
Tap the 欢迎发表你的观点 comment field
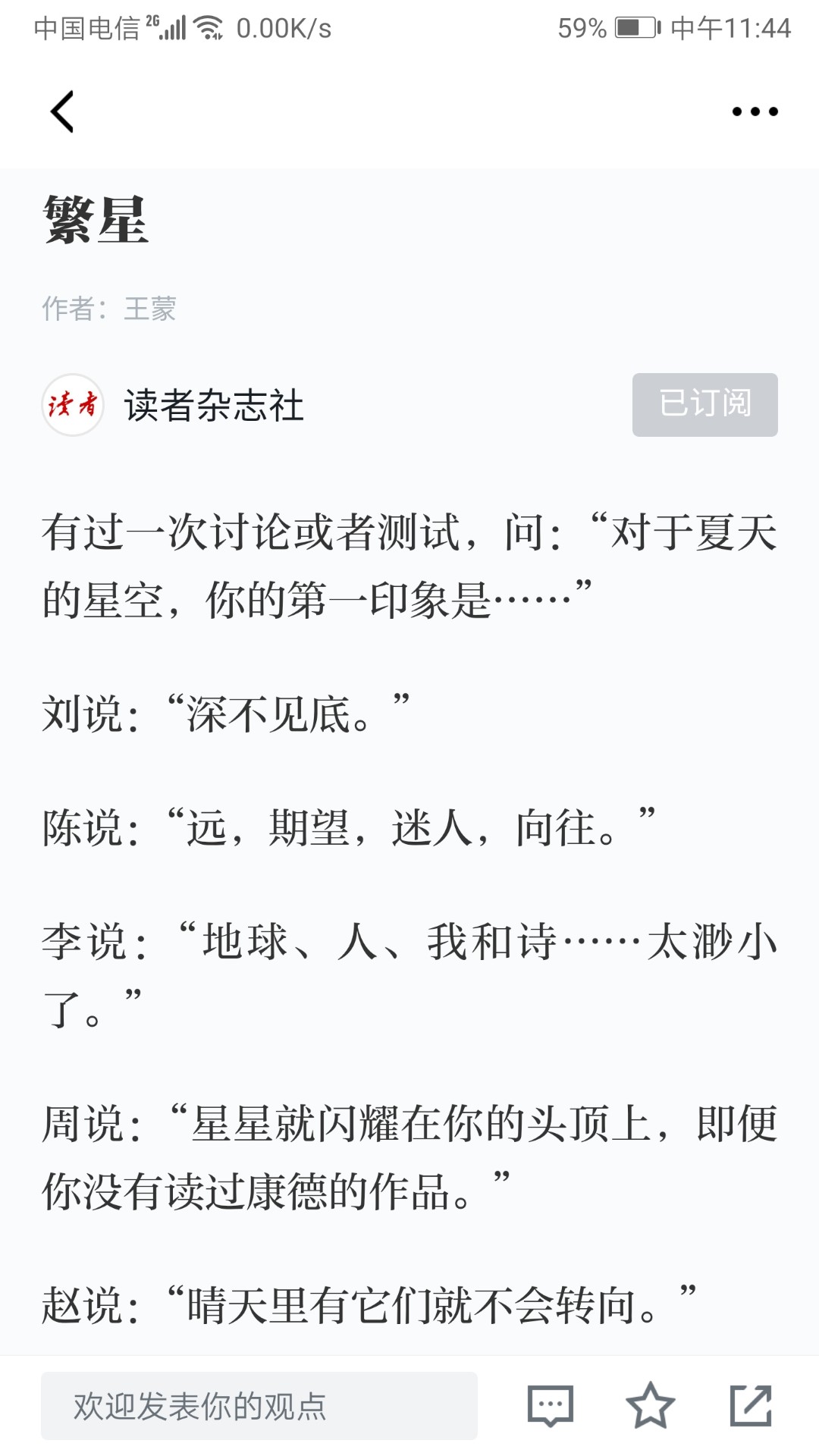pos(259,1405)
